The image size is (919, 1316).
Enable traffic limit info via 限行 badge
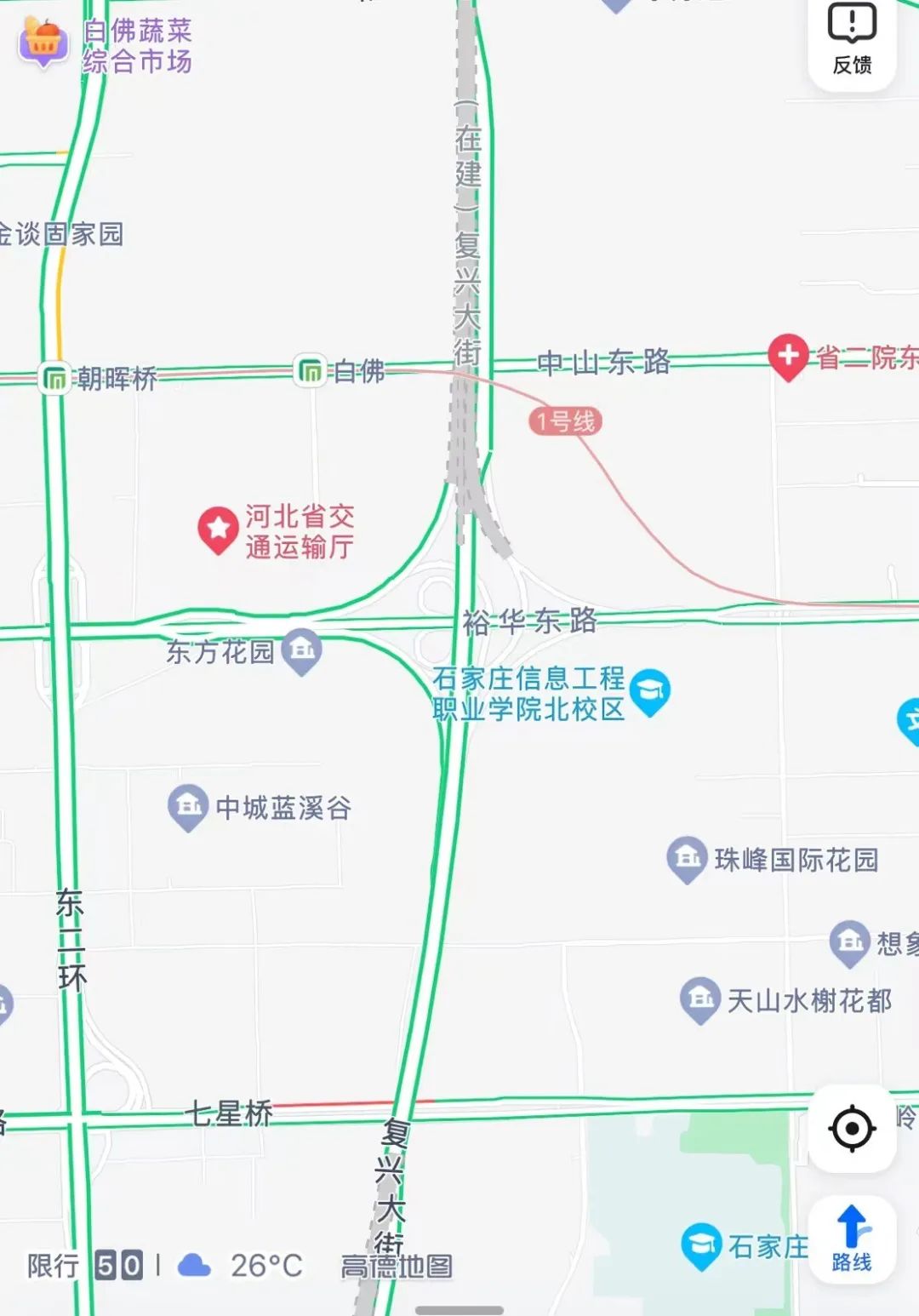52,1266
